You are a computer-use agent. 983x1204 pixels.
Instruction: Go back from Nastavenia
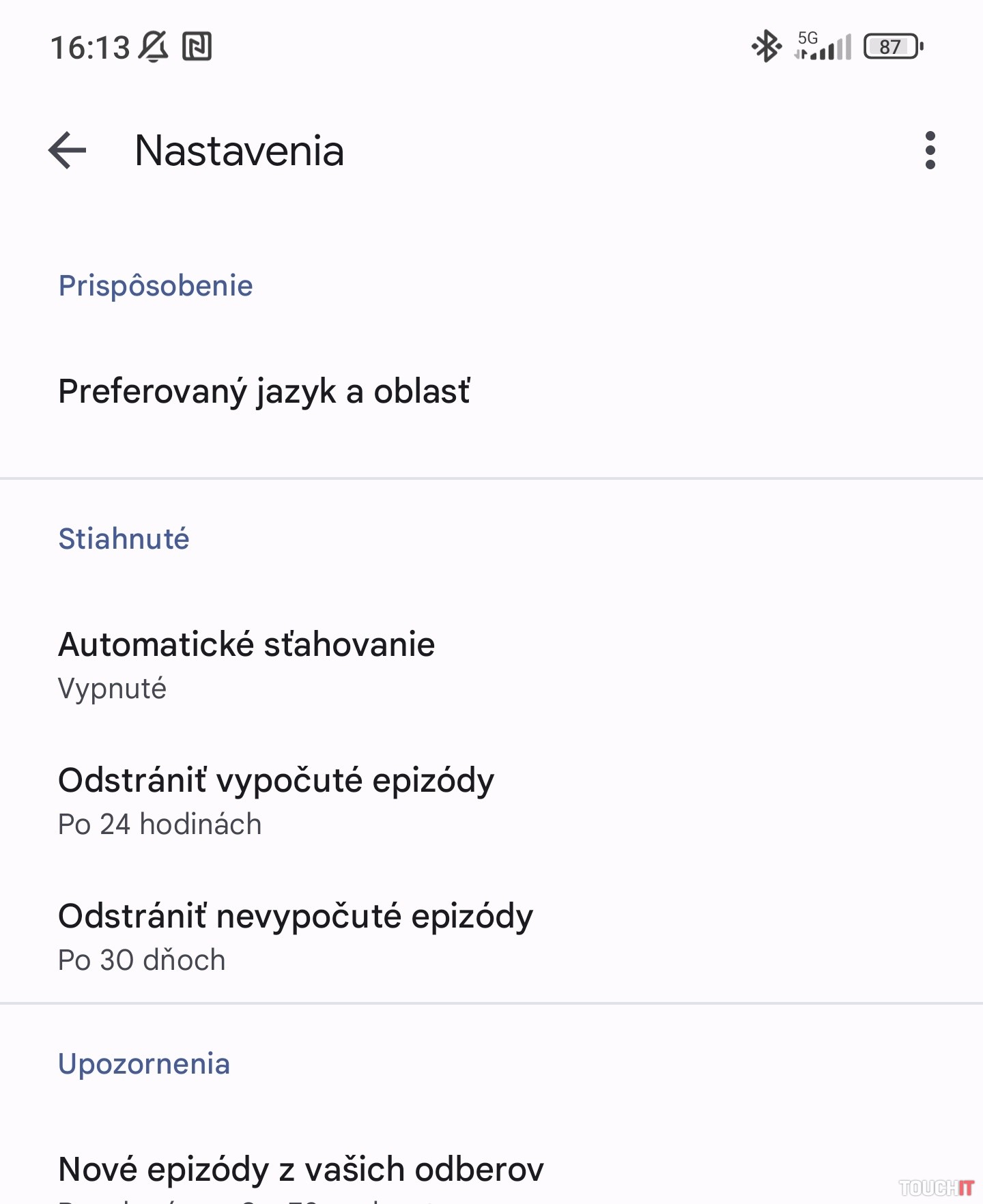(x=68, y=150)
